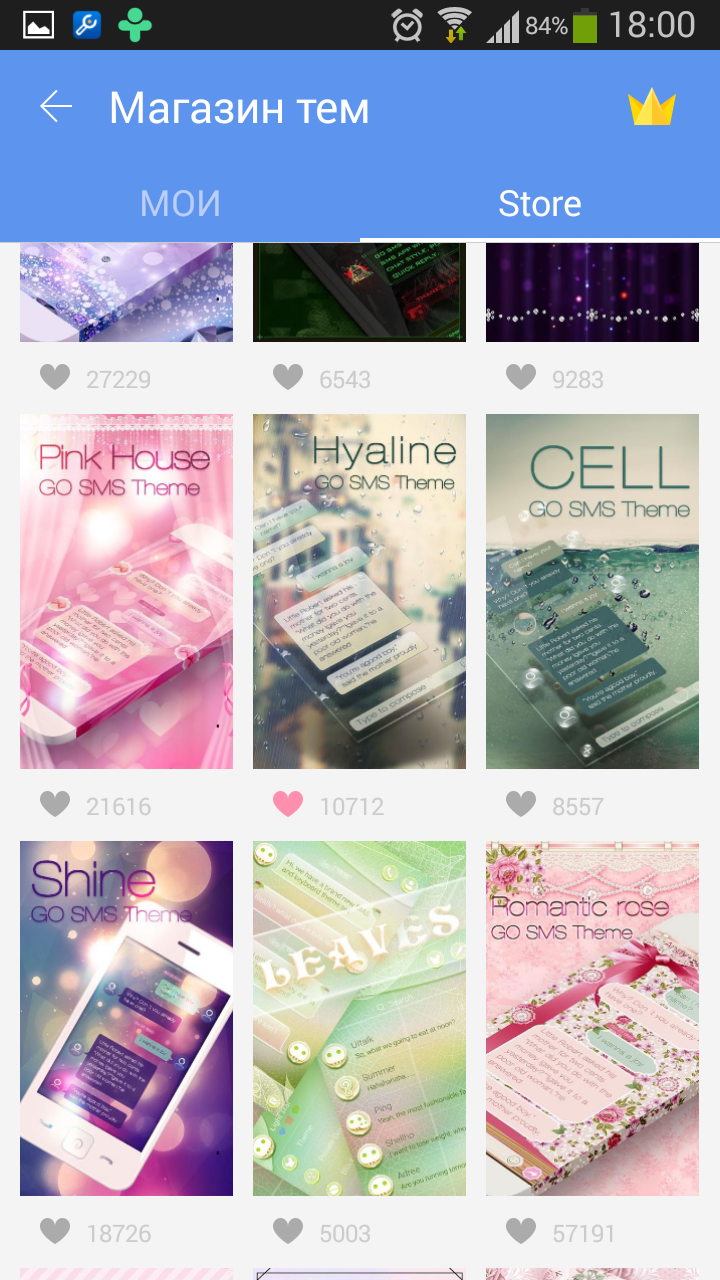Select the Store tab
This screenshot has height=1280, width=720.
(x=540, y=204)
